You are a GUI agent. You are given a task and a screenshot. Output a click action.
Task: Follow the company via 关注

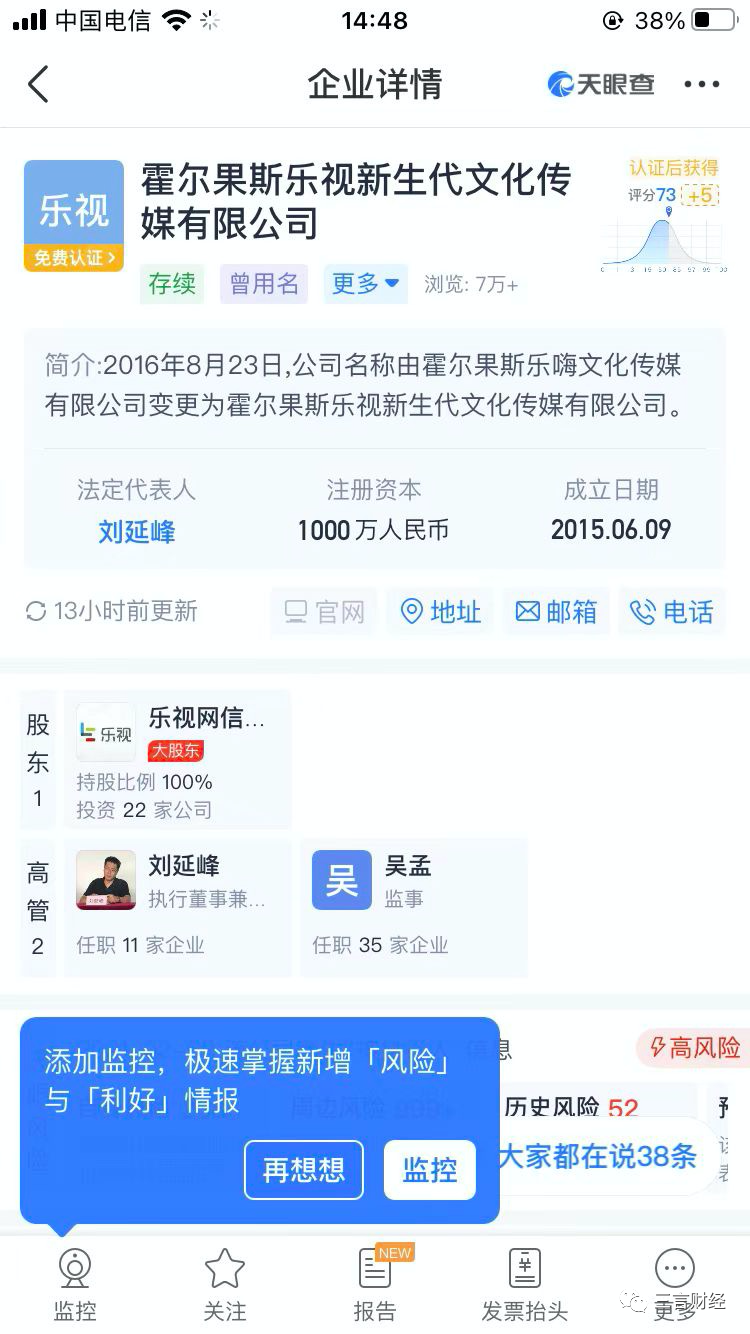point(225,1285)
